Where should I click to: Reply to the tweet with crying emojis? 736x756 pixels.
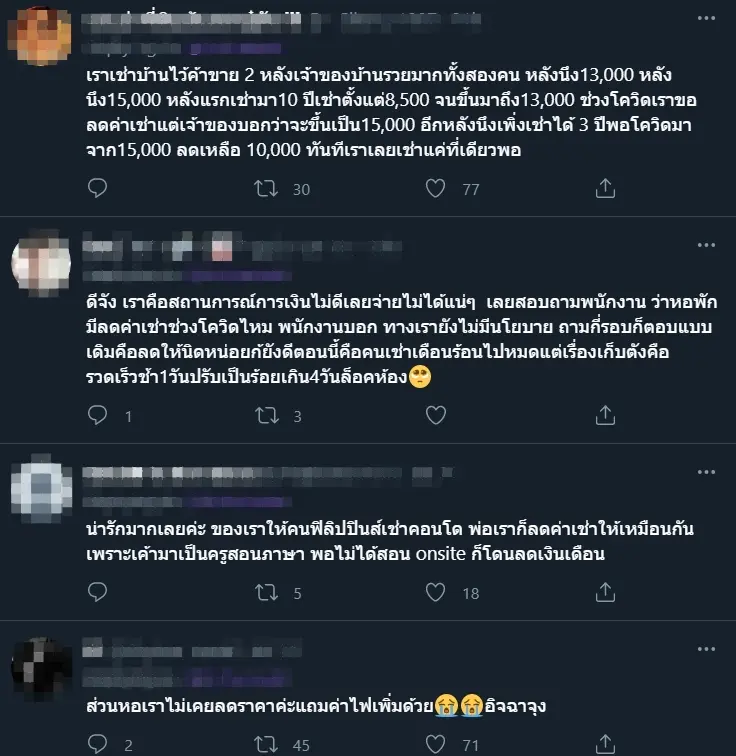(97, 745)
